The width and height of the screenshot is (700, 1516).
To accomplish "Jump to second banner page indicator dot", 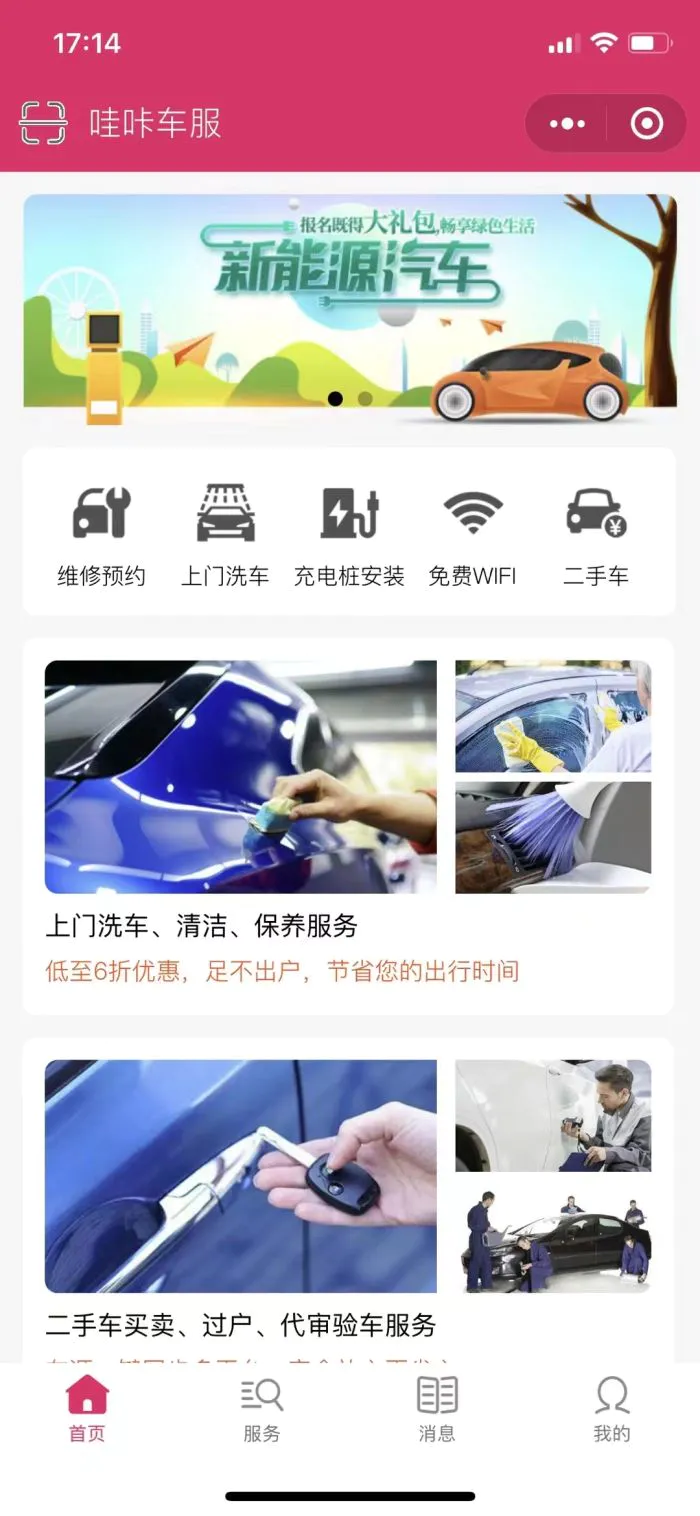I will pos(365,398).
